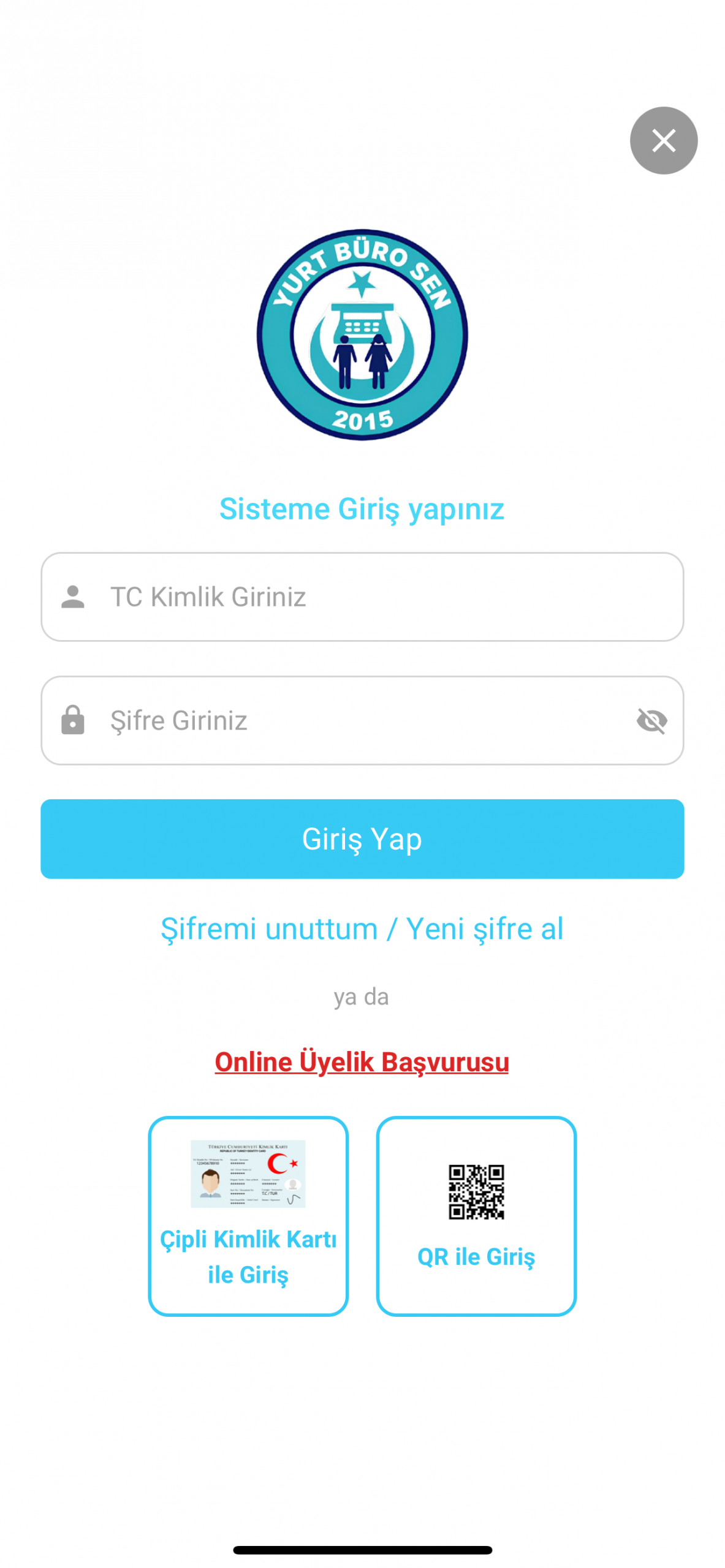
Task: Open Şifremi unuttum / Yeni şifre al
Action: point(362,929)
